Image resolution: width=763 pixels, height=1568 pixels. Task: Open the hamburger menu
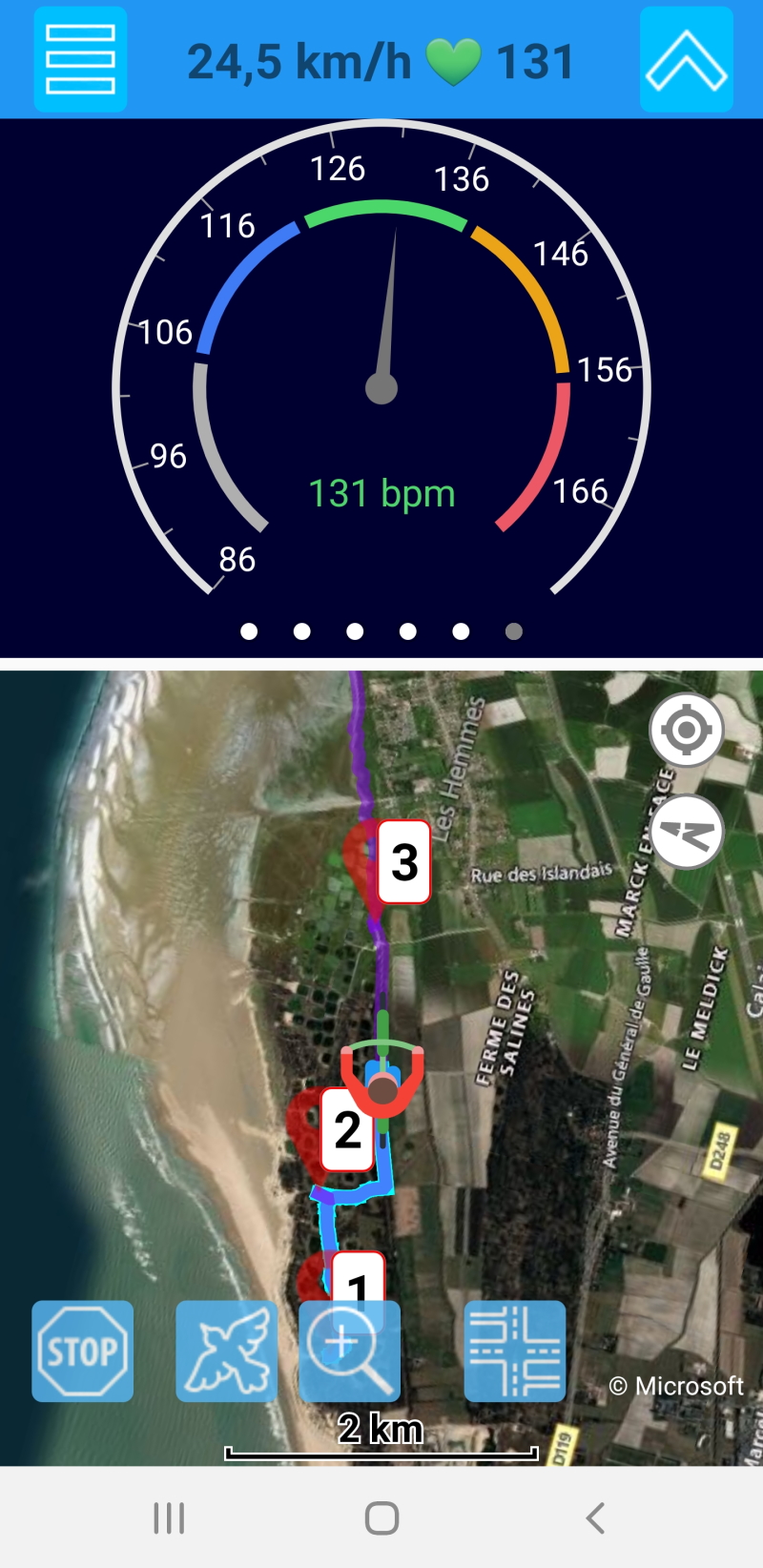[x=80, y=59]
